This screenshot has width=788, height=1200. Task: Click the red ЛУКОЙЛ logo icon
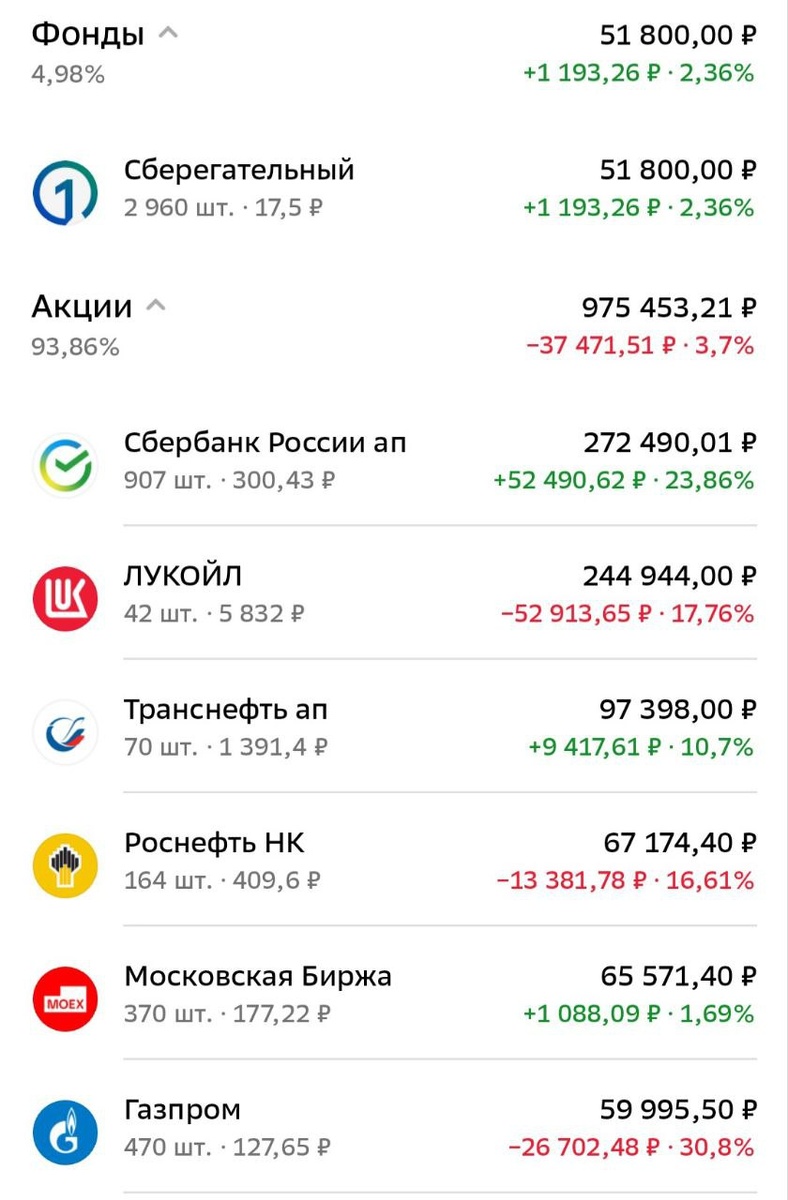pyautogui.click(x=64, y=596)
